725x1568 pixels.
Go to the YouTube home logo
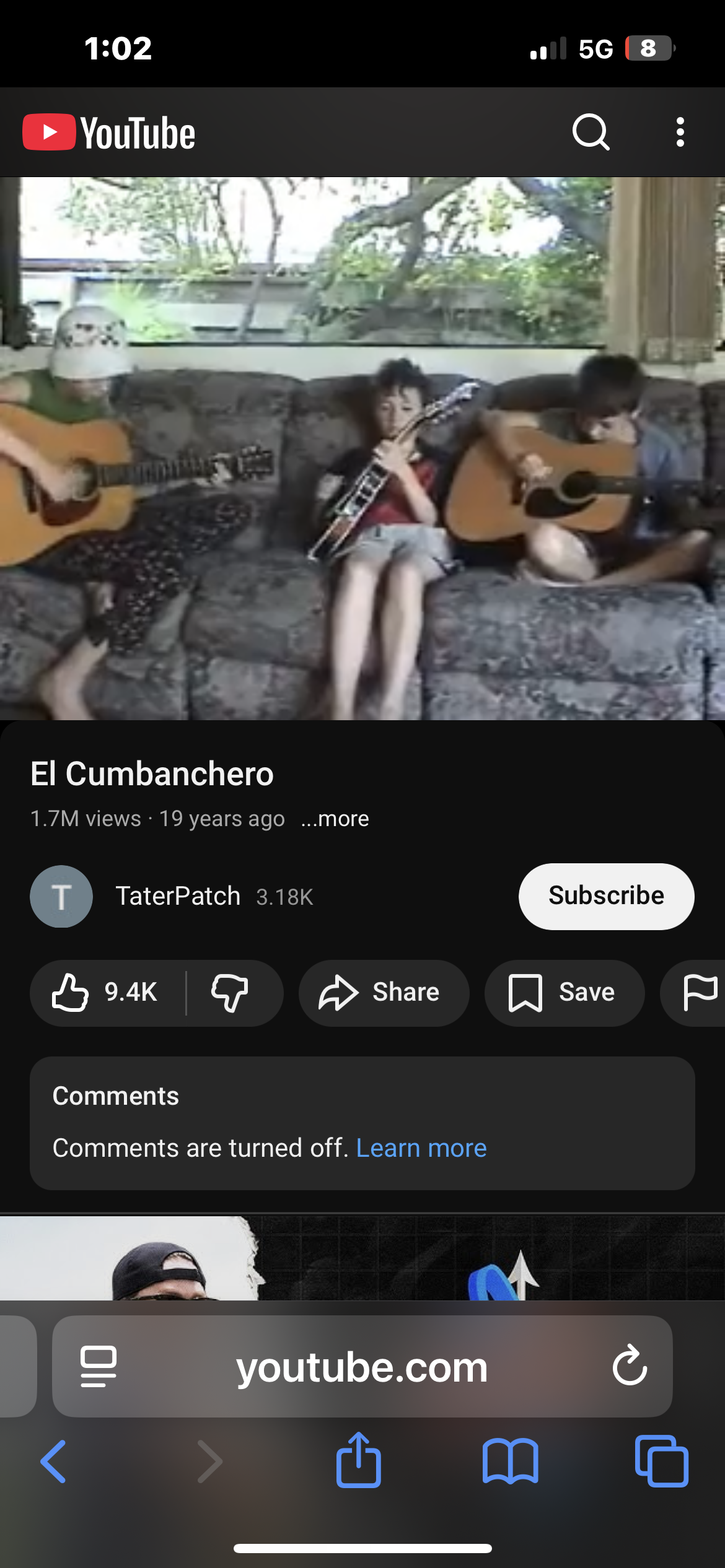point(109,132)
